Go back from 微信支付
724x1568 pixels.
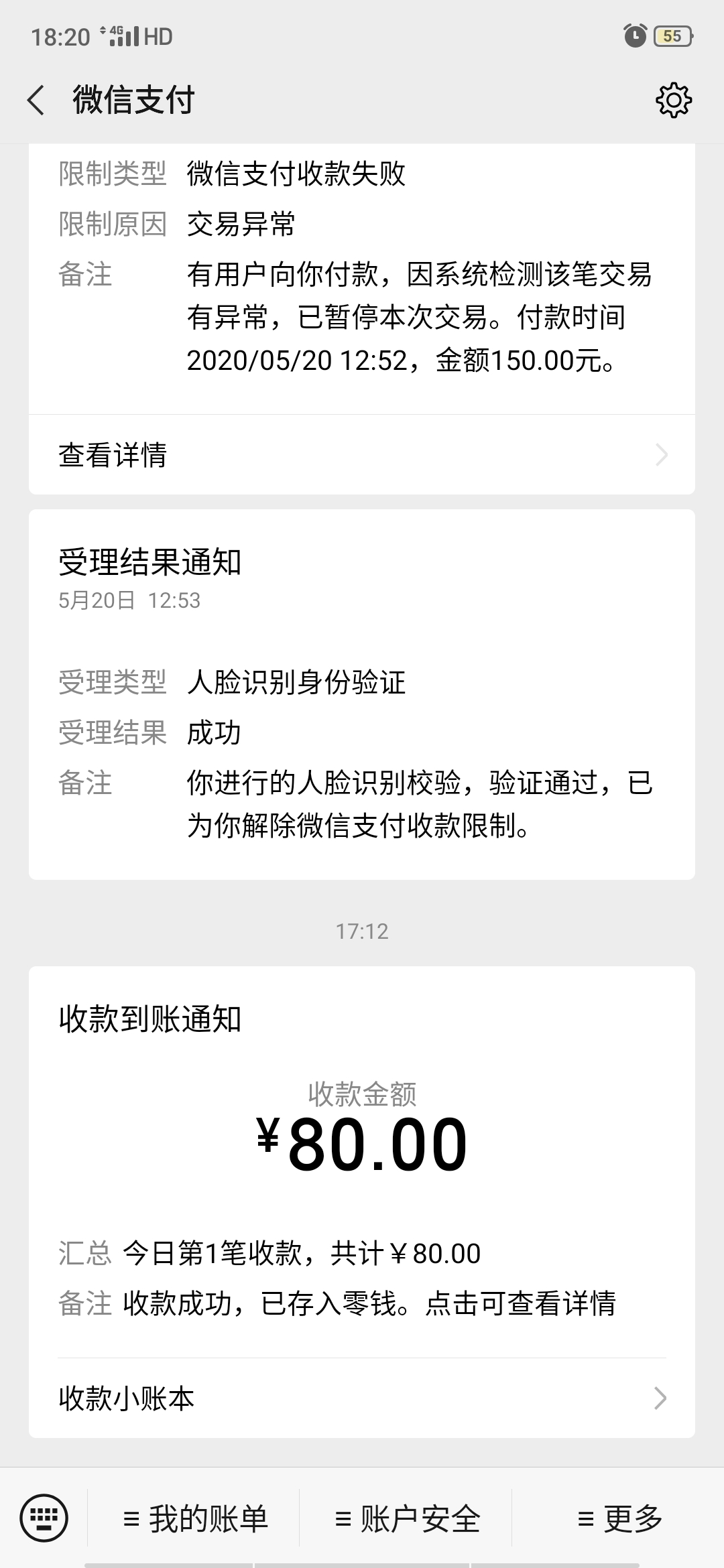pos(36,101)
